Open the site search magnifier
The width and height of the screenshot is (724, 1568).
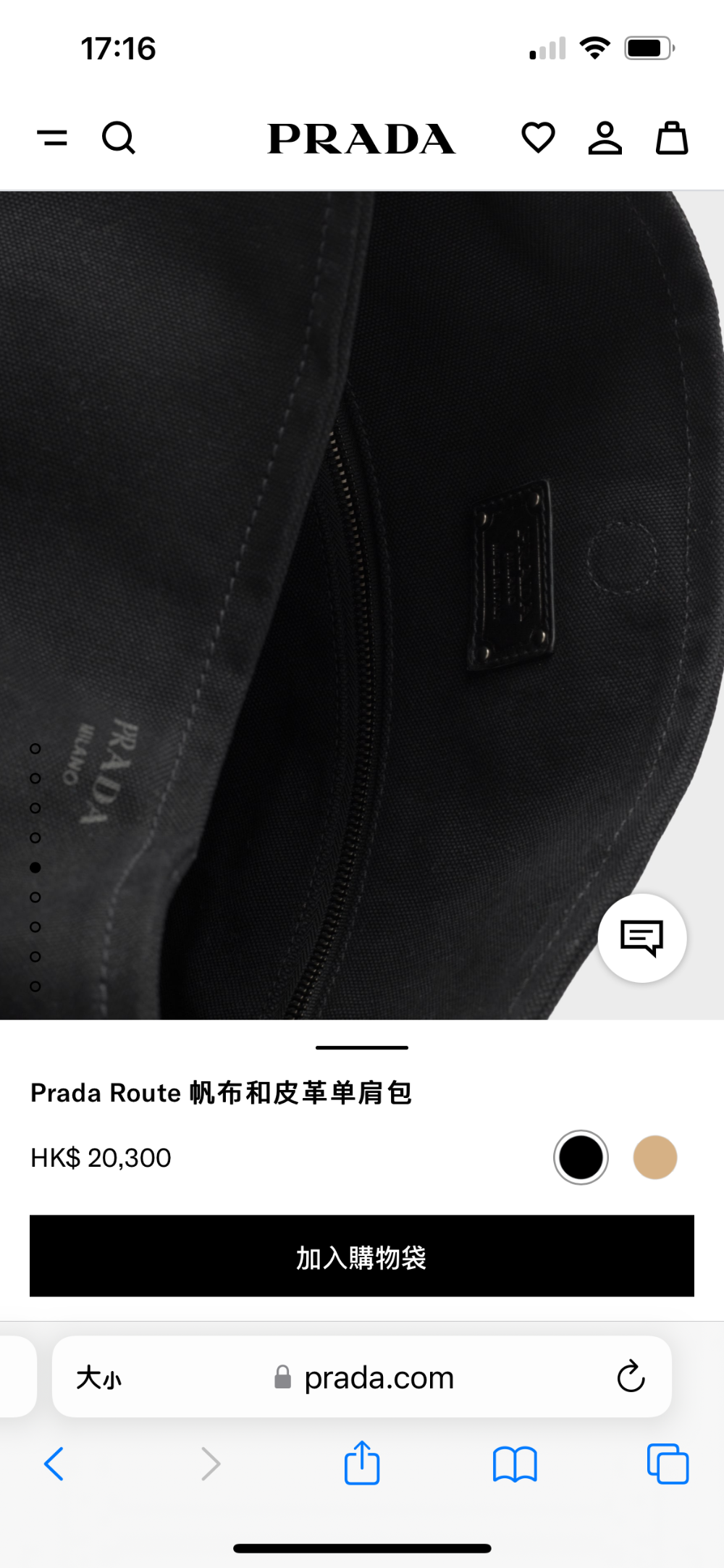click(x=119, y=138)
